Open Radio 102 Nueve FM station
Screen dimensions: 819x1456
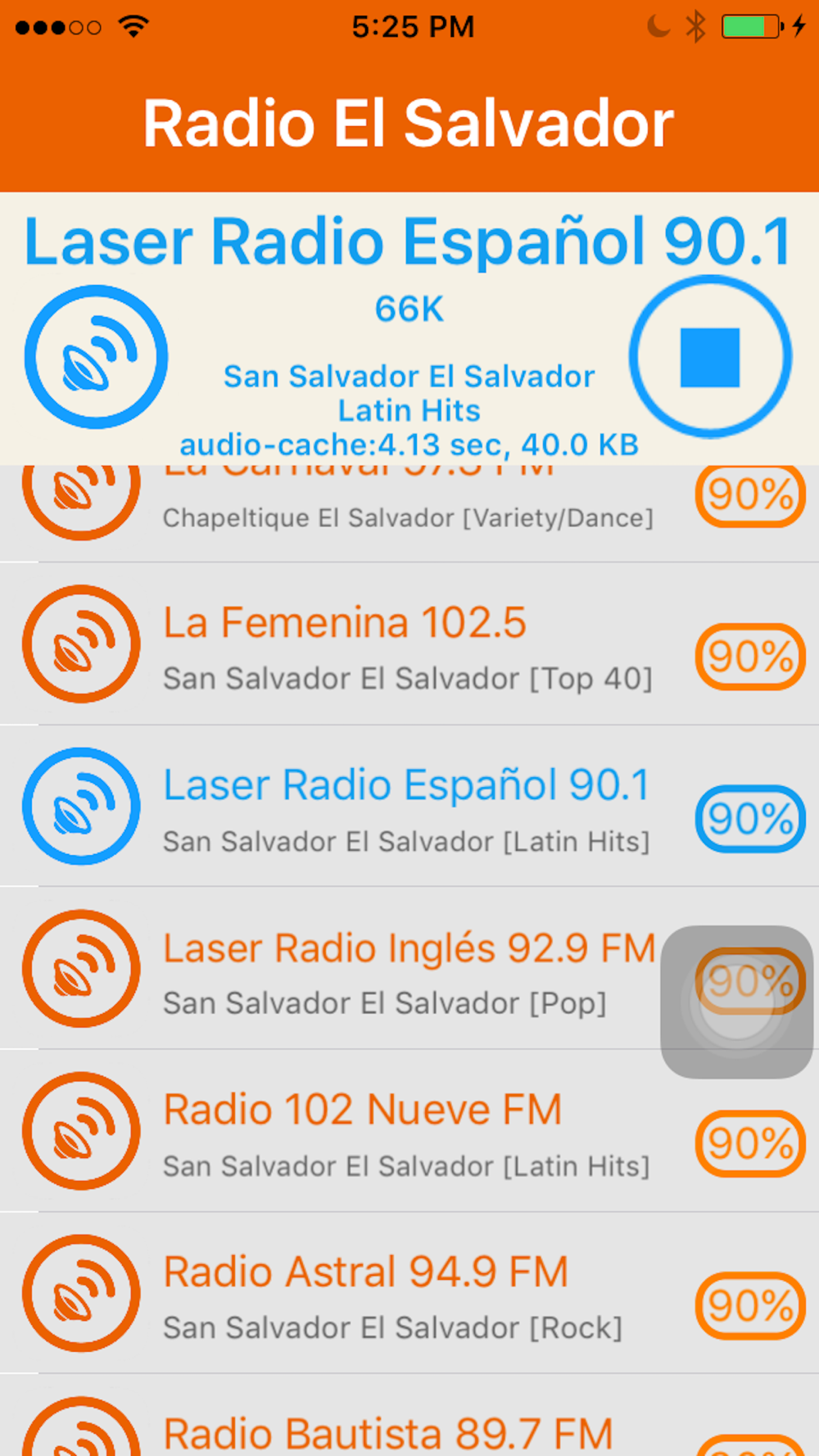click(x=409, y=1130)
